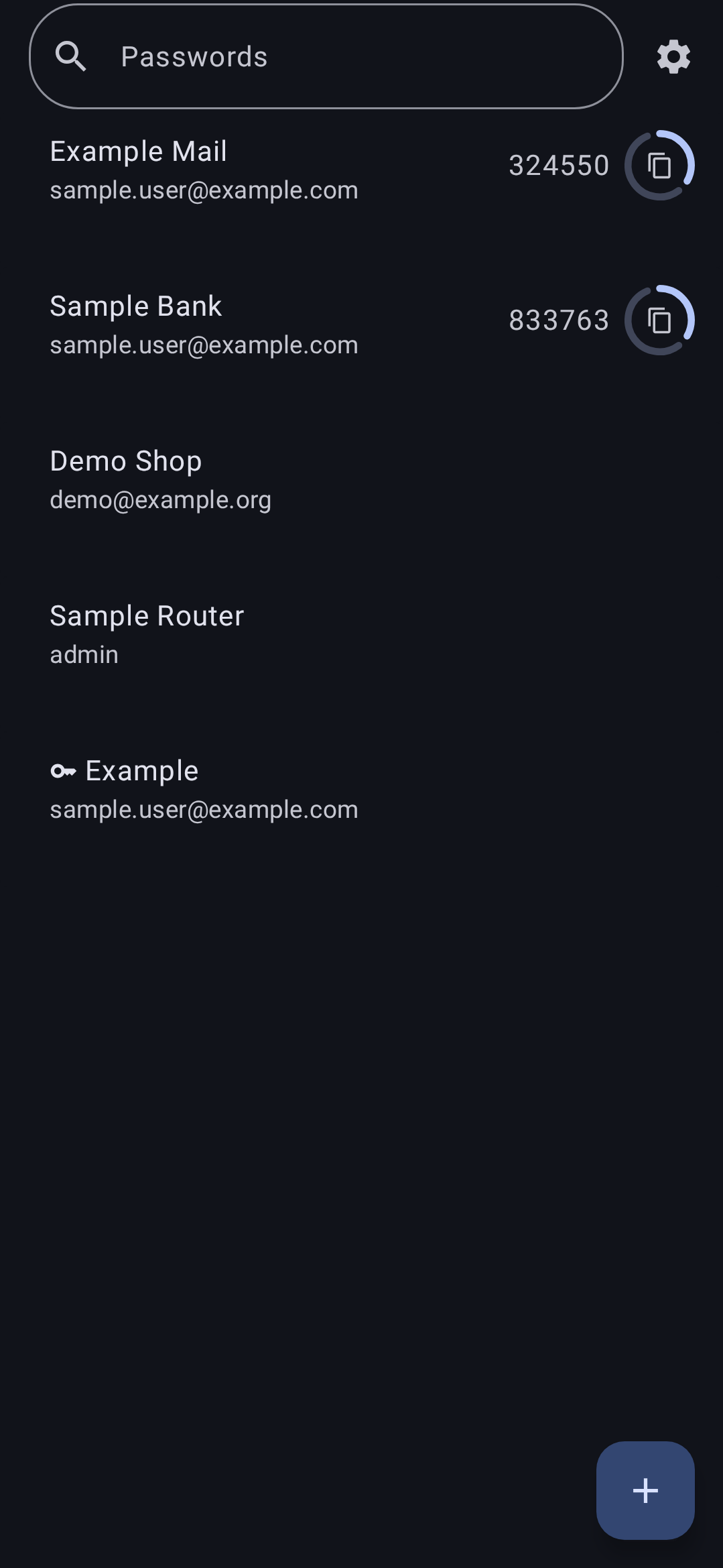Open settings via the gear icon
This screenshot has width=723, height=1568.
673,56
